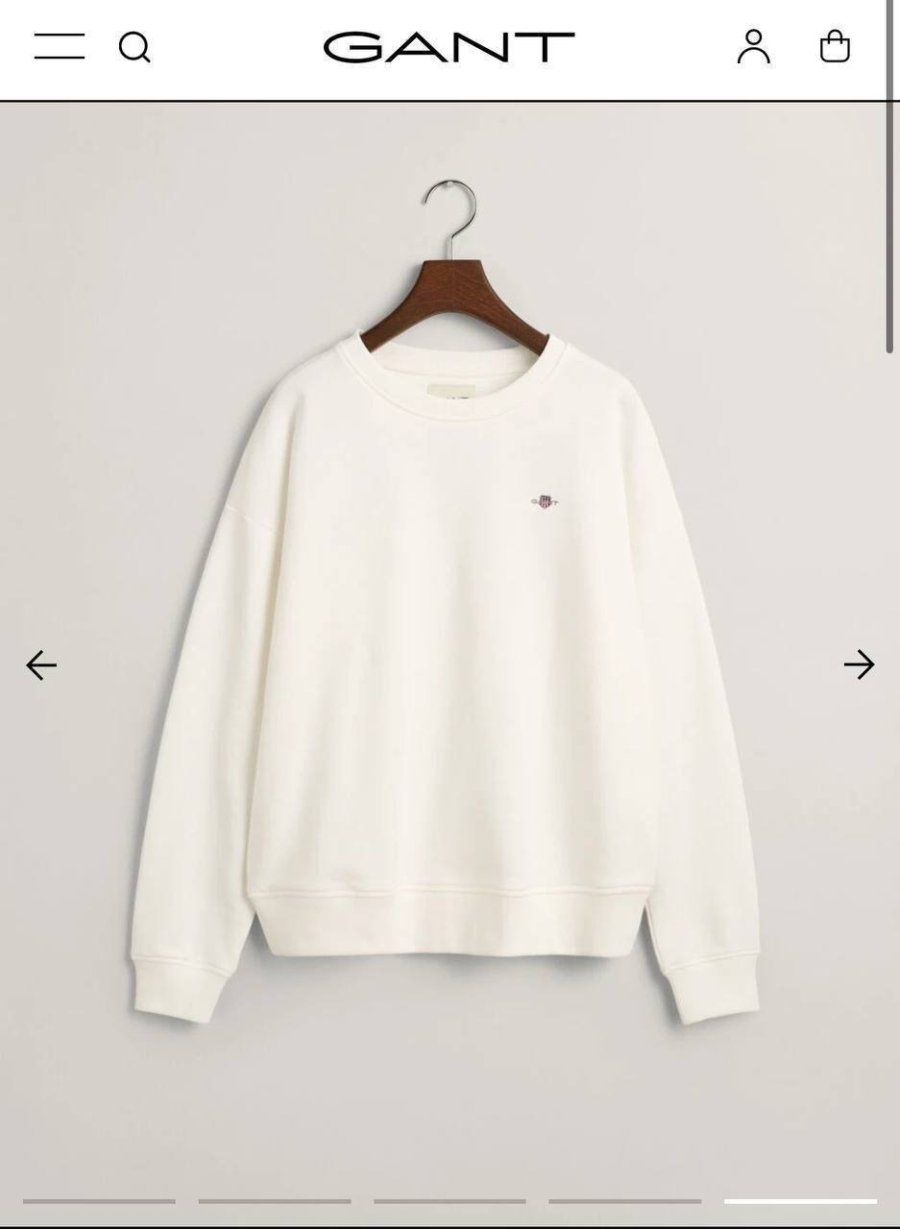Show the next product image
Screen dimensions: 900x1229
coord(858,665)
